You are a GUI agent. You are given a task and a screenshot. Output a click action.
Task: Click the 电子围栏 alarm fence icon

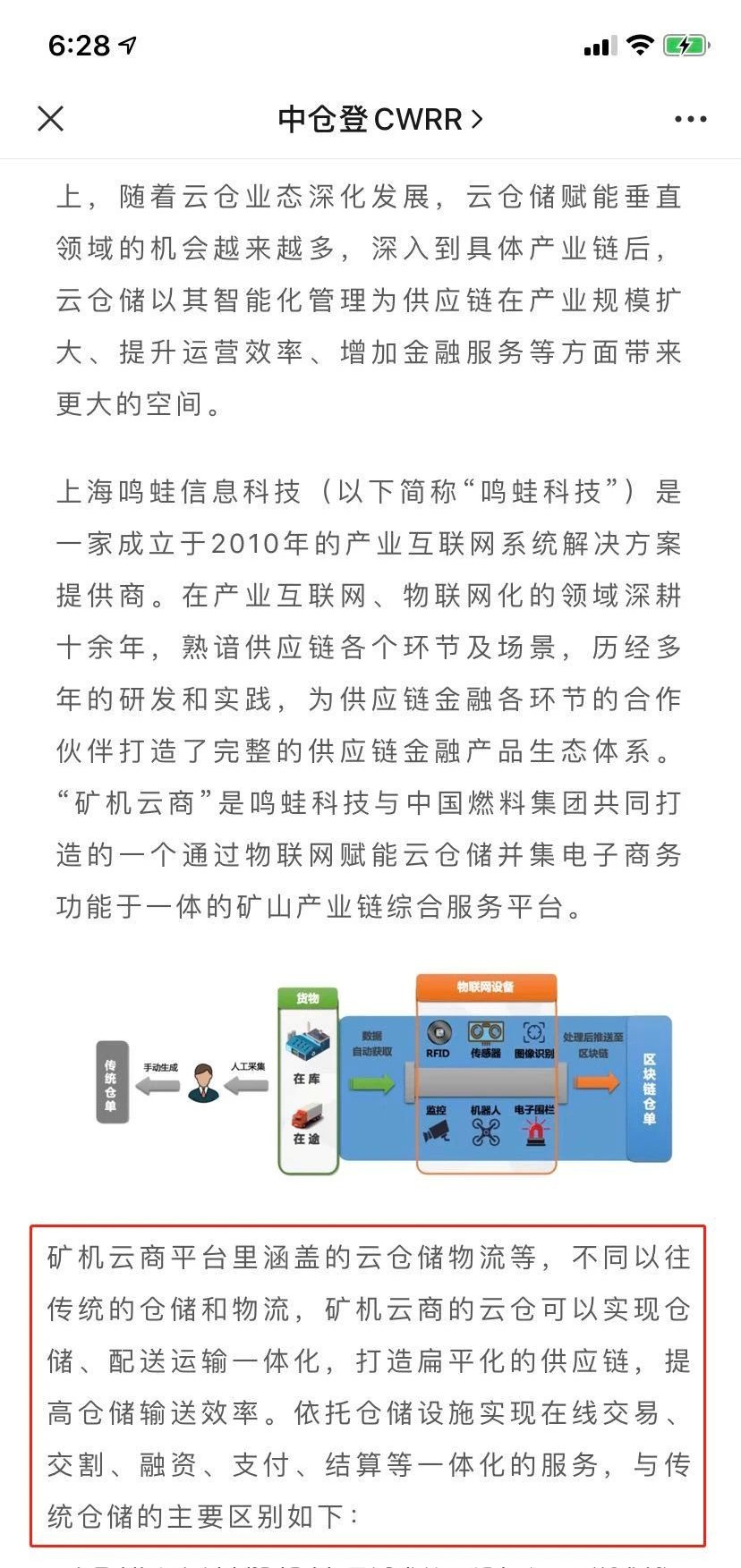(534, 1132)
